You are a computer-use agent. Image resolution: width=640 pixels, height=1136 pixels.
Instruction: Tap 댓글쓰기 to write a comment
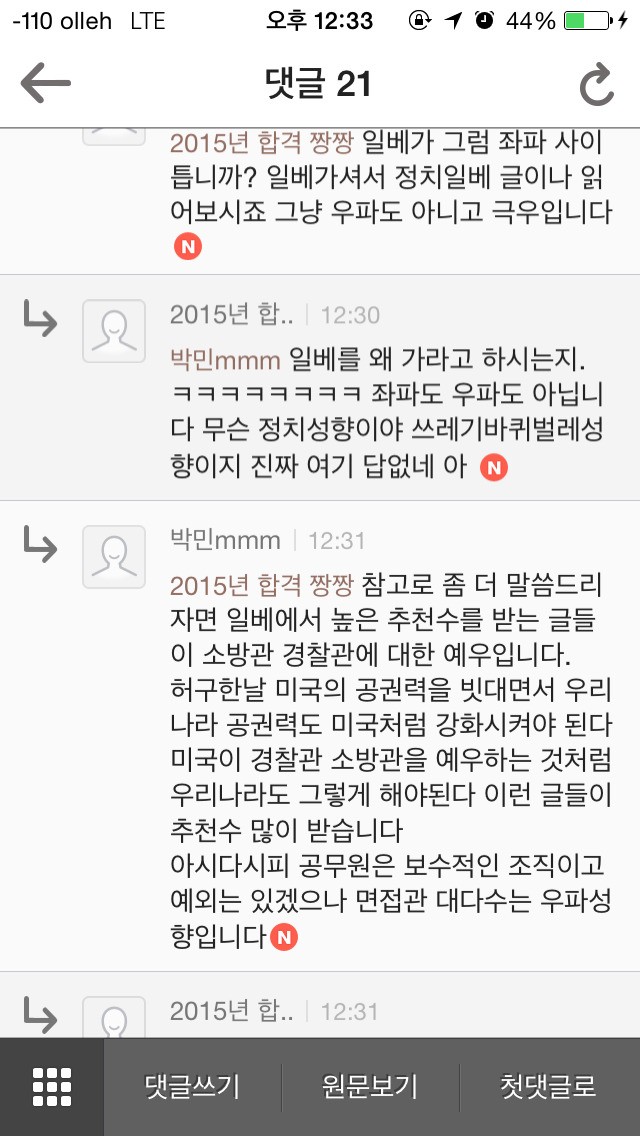point(192,1087)
